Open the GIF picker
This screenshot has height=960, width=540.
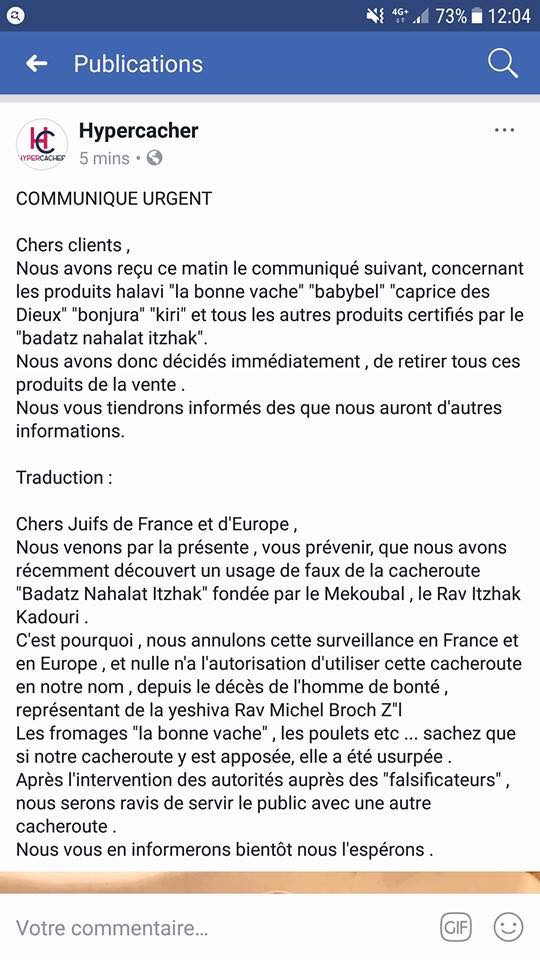click(456, 928)
